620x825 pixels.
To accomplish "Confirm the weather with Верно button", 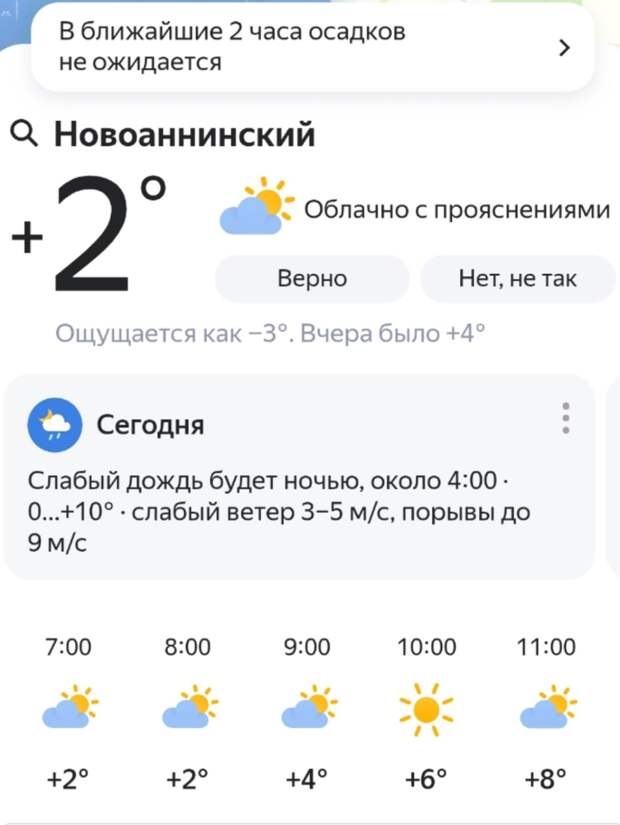I will (x=312, y=278).
